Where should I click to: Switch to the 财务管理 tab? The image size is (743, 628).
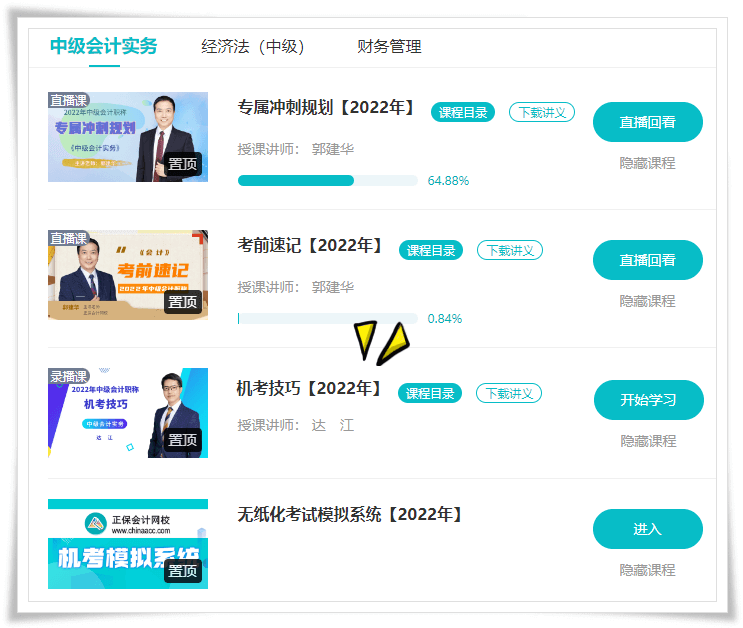point(389,46)
